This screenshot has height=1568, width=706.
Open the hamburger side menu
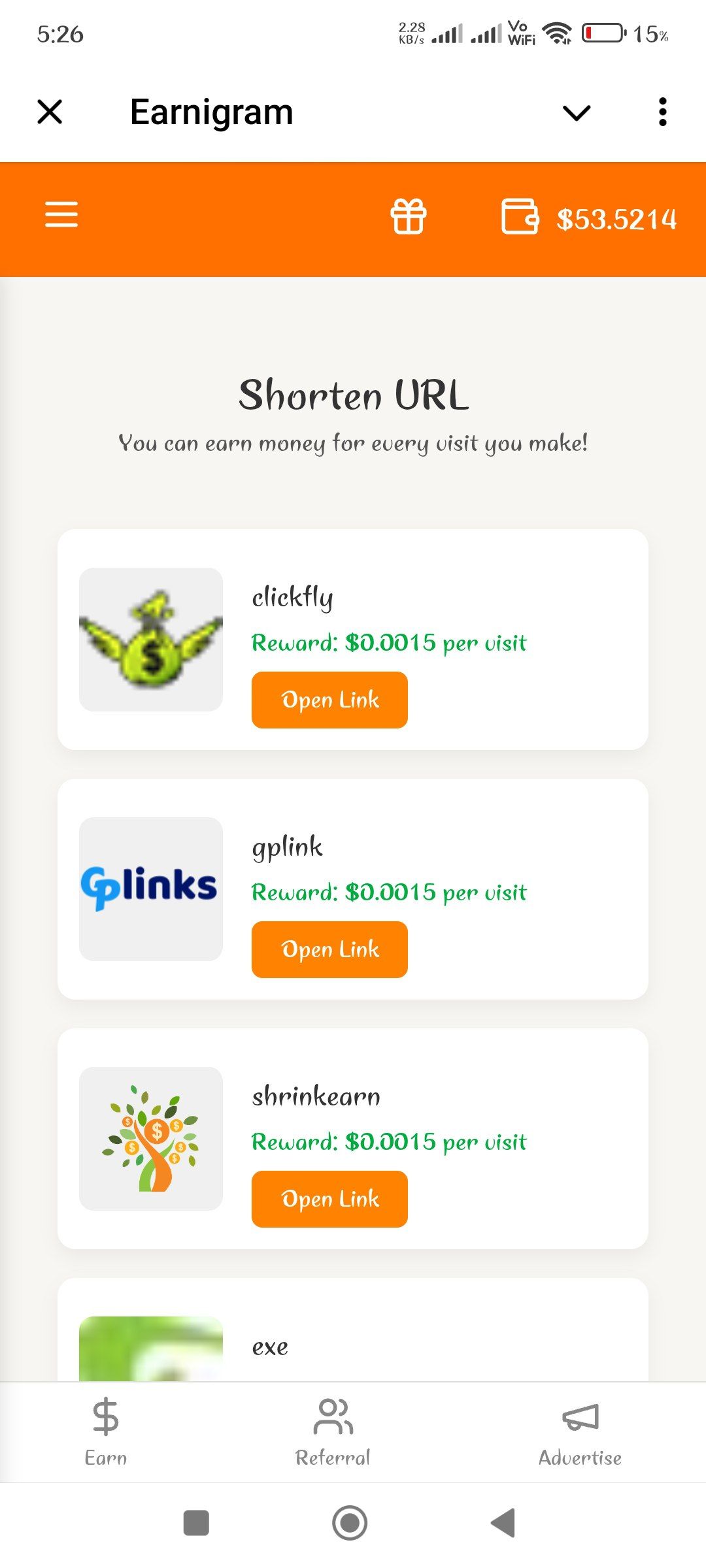(61, 215)
